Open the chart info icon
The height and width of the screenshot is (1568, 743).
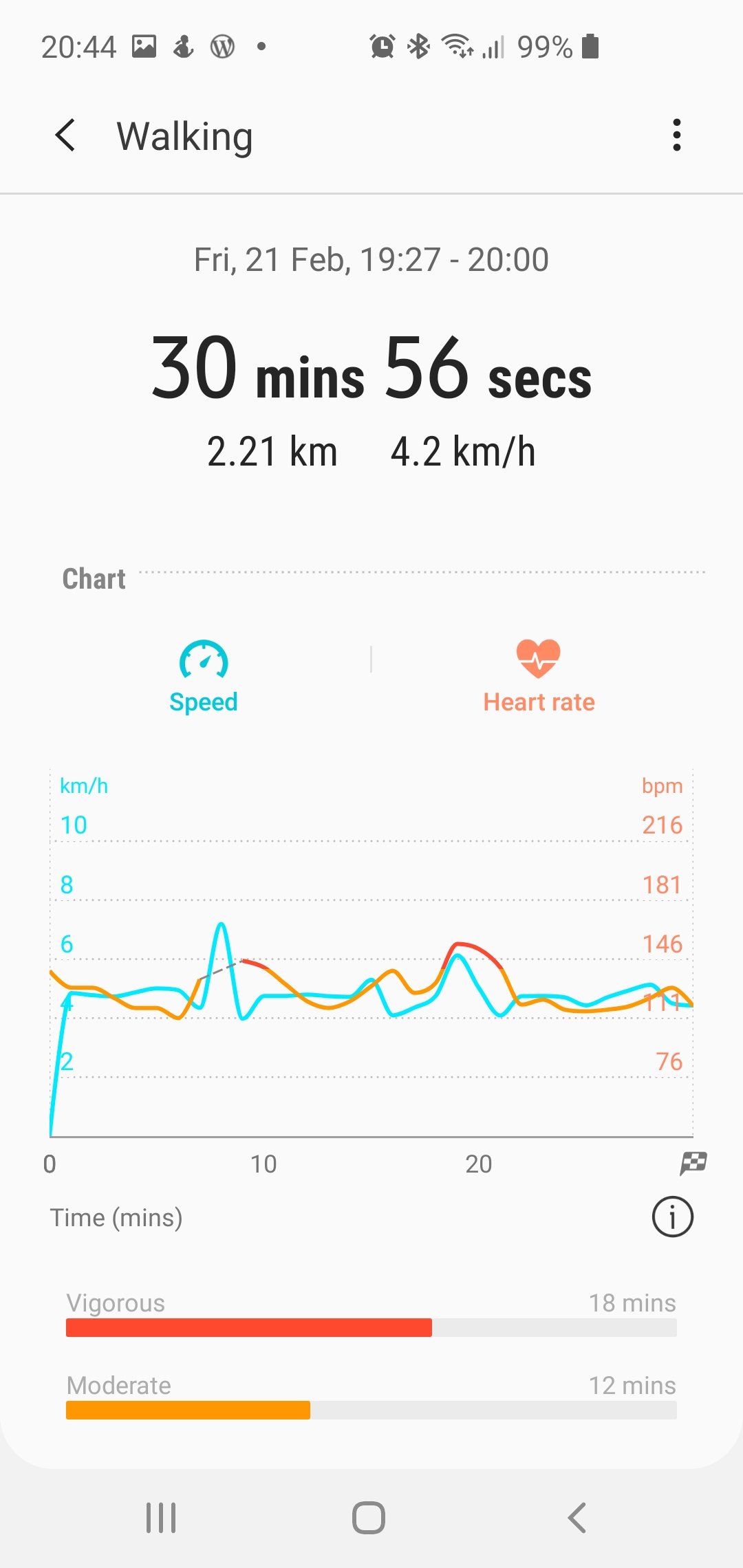[672, 1217]
